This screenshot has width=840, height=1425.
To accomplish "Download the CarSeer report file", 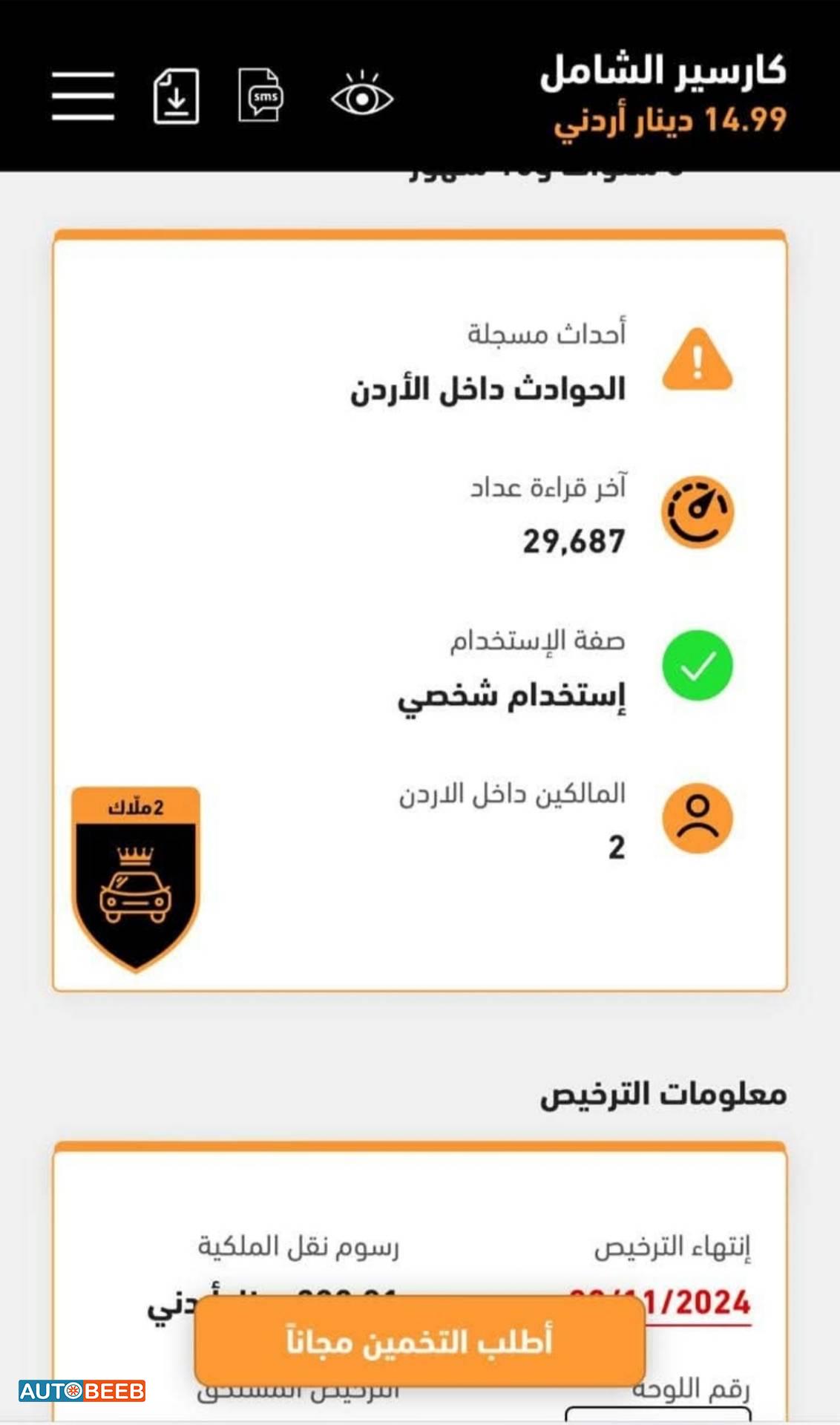I will (x=176, y=96).
